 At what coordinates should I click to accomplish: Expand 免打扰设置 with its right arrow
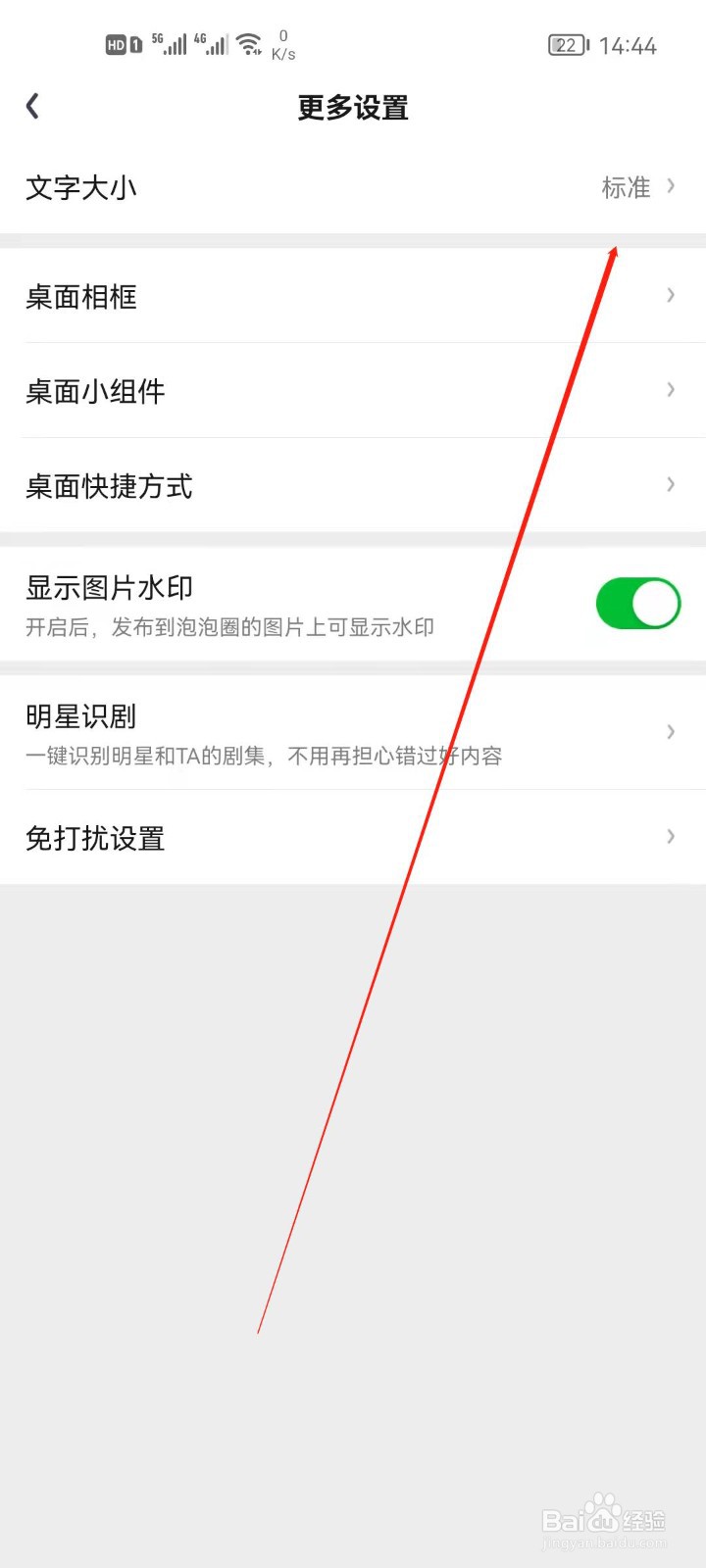(671, 837)
